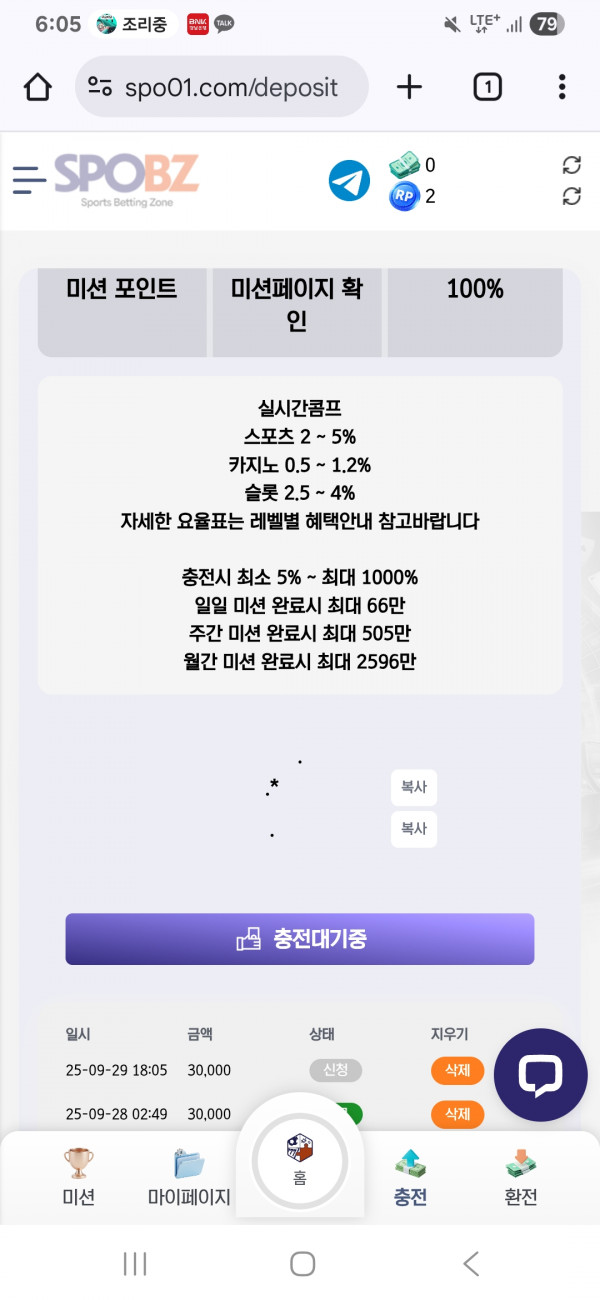This screenshot has height=1300, width=600.
Task: Delete the 25-09-29 18:05 deposit entry
Action: coord(457,1070)
